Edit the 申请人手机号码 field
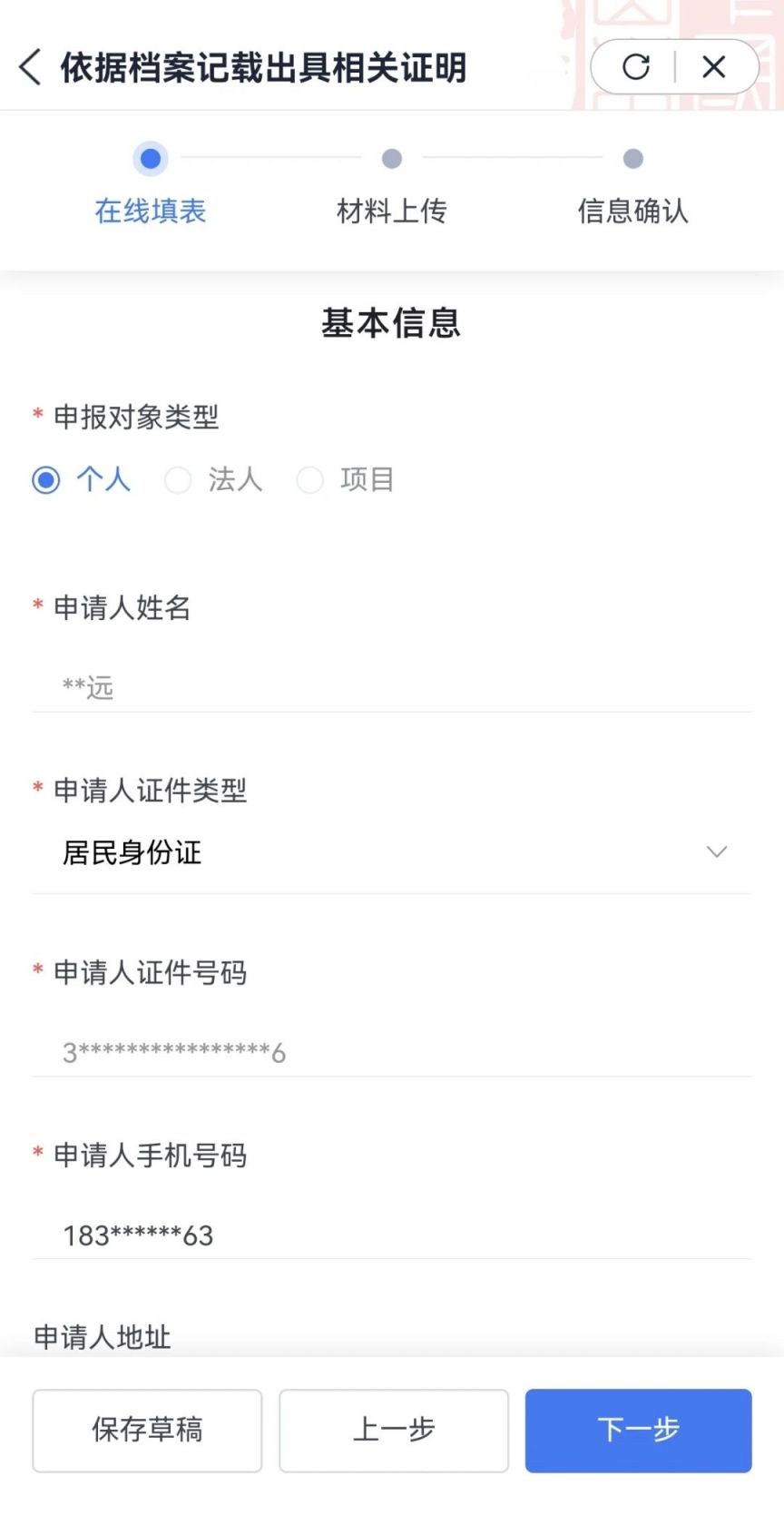 (390, 1235)
